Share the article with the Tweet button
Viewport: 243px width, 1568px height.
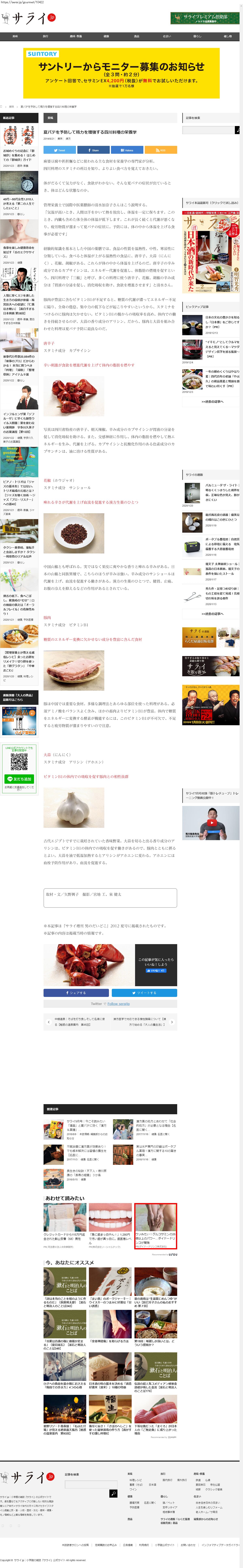pyautogui.click(x=59, y=150)
